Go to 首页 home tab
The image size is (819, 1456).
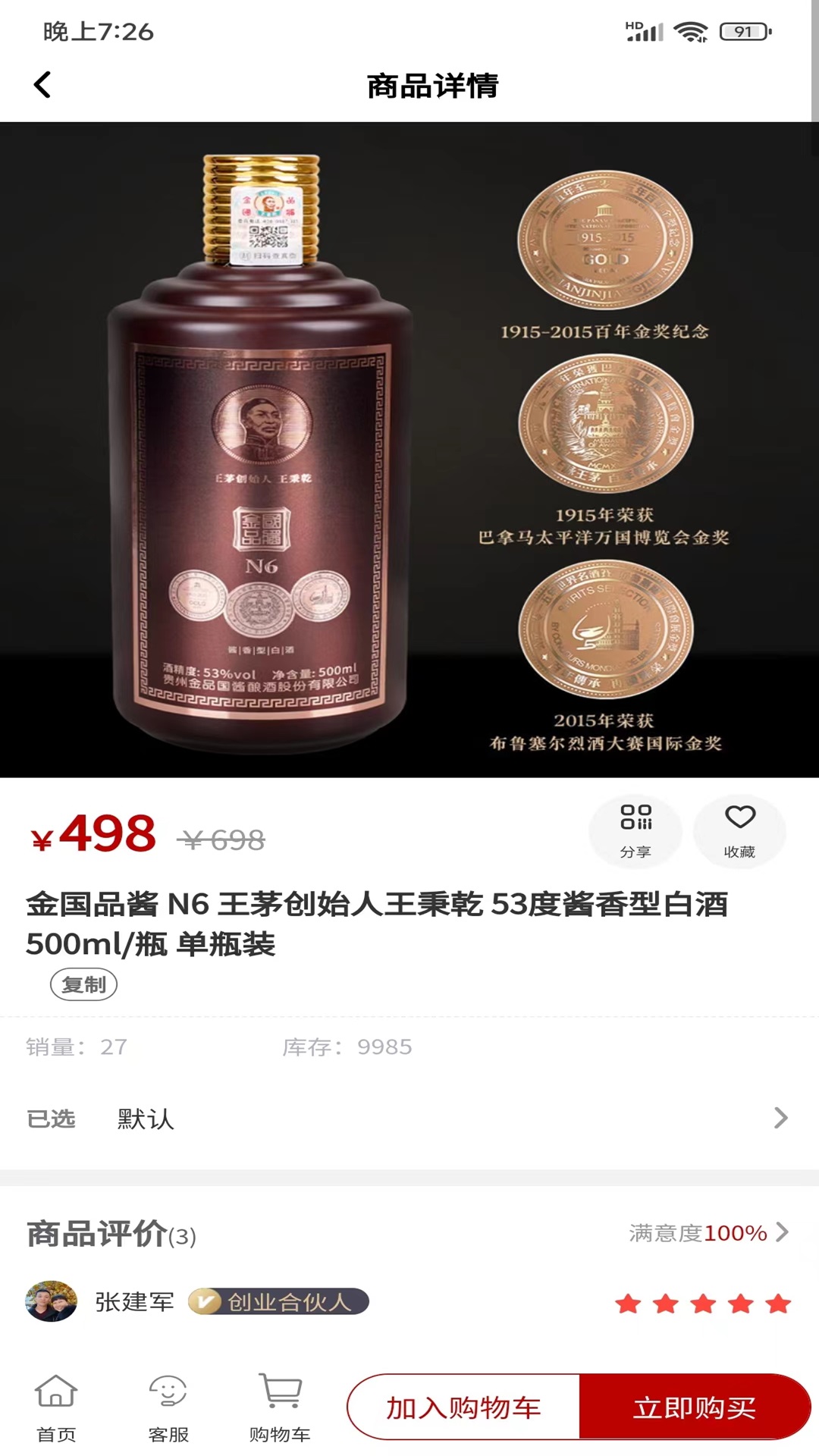[x=56, y=1407]
